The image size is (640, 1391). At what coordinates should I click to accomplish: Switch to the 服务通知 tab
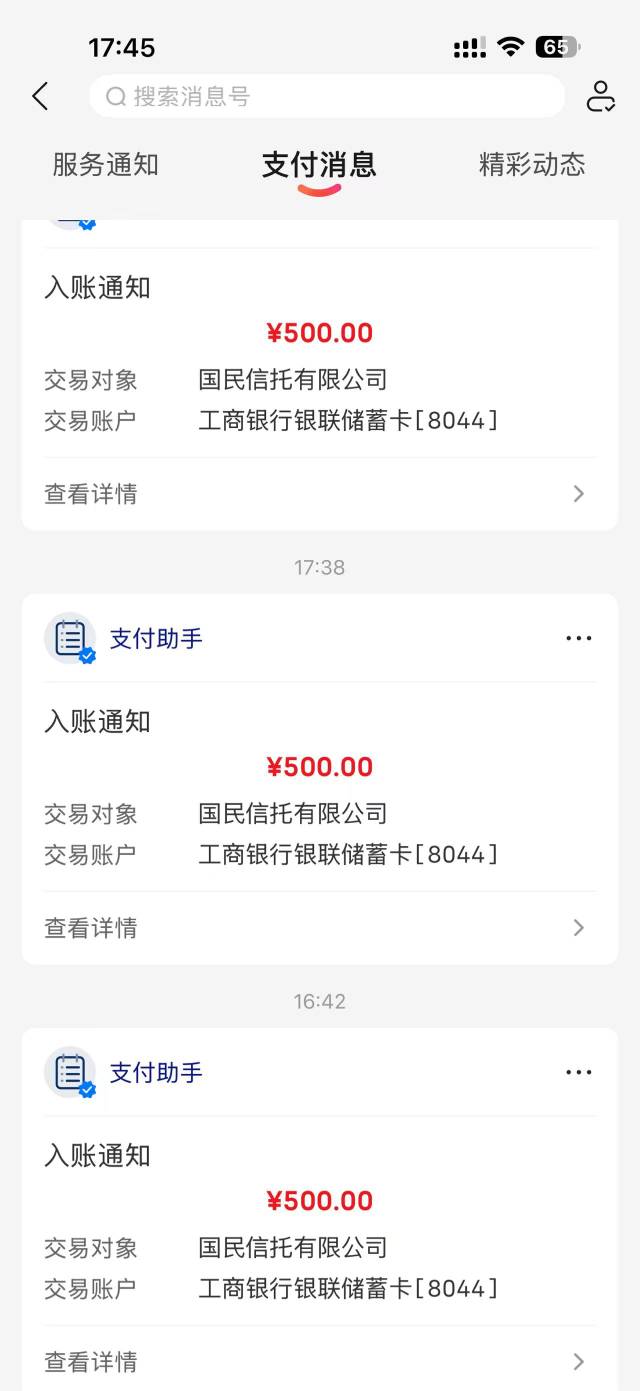click(105, 164)
